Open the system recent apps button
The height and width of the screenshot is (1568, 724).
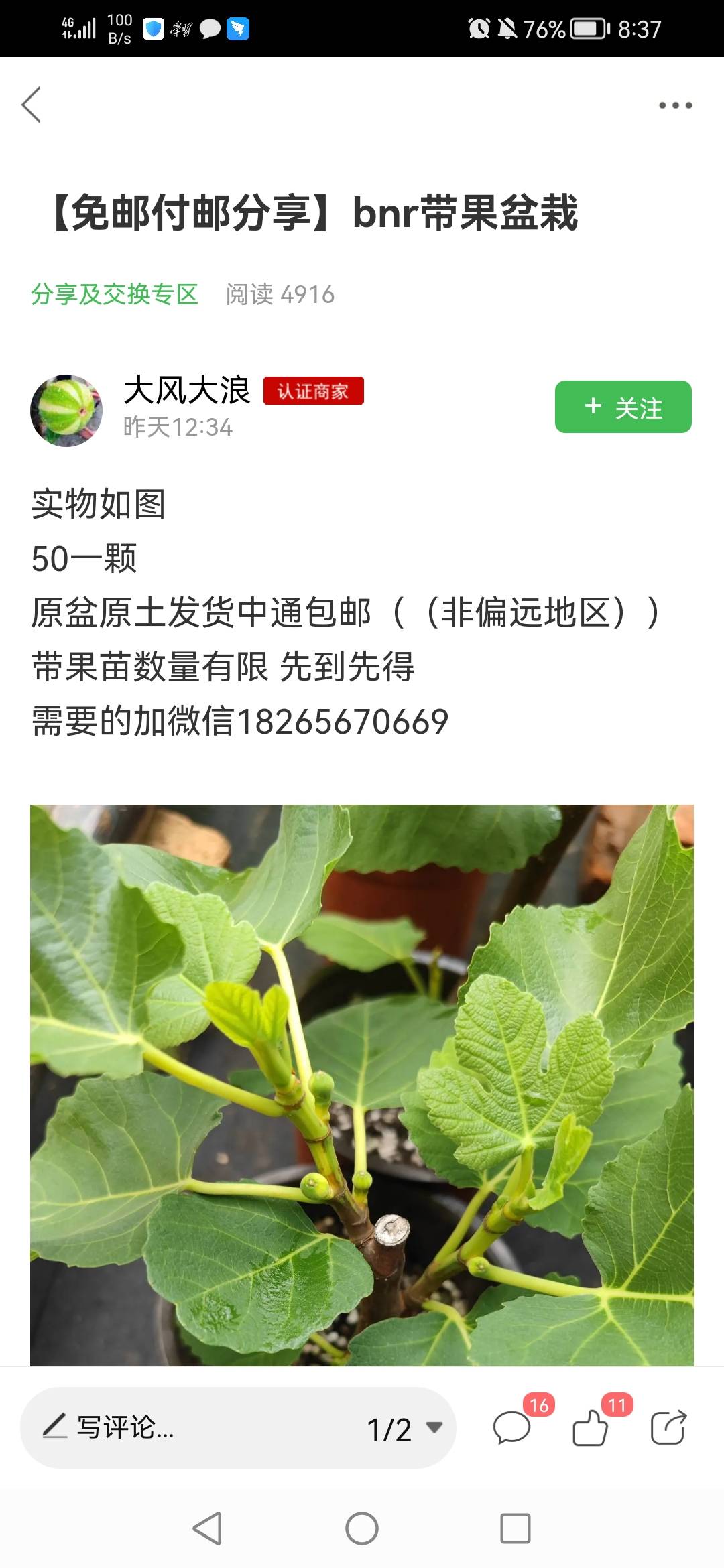point(516,1528)
